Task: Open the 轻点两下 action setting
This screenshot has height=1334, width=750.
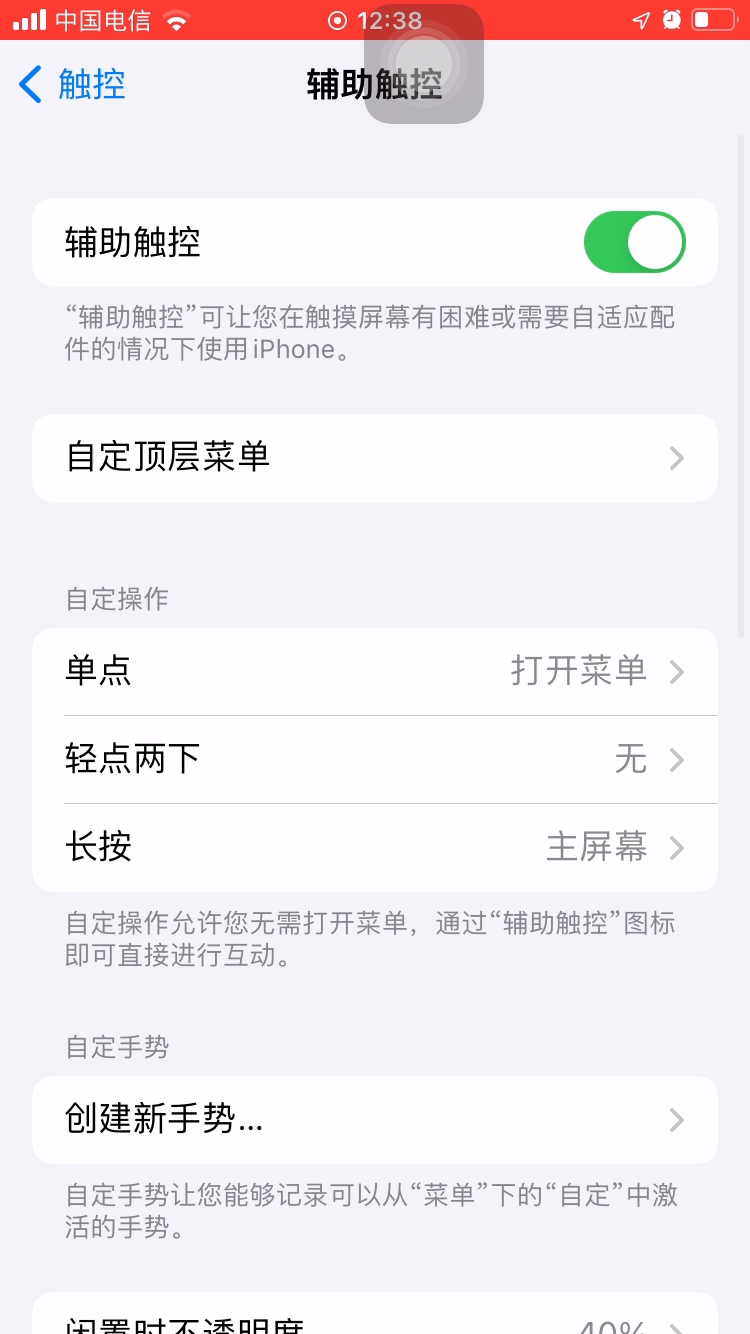Action: 375,759
